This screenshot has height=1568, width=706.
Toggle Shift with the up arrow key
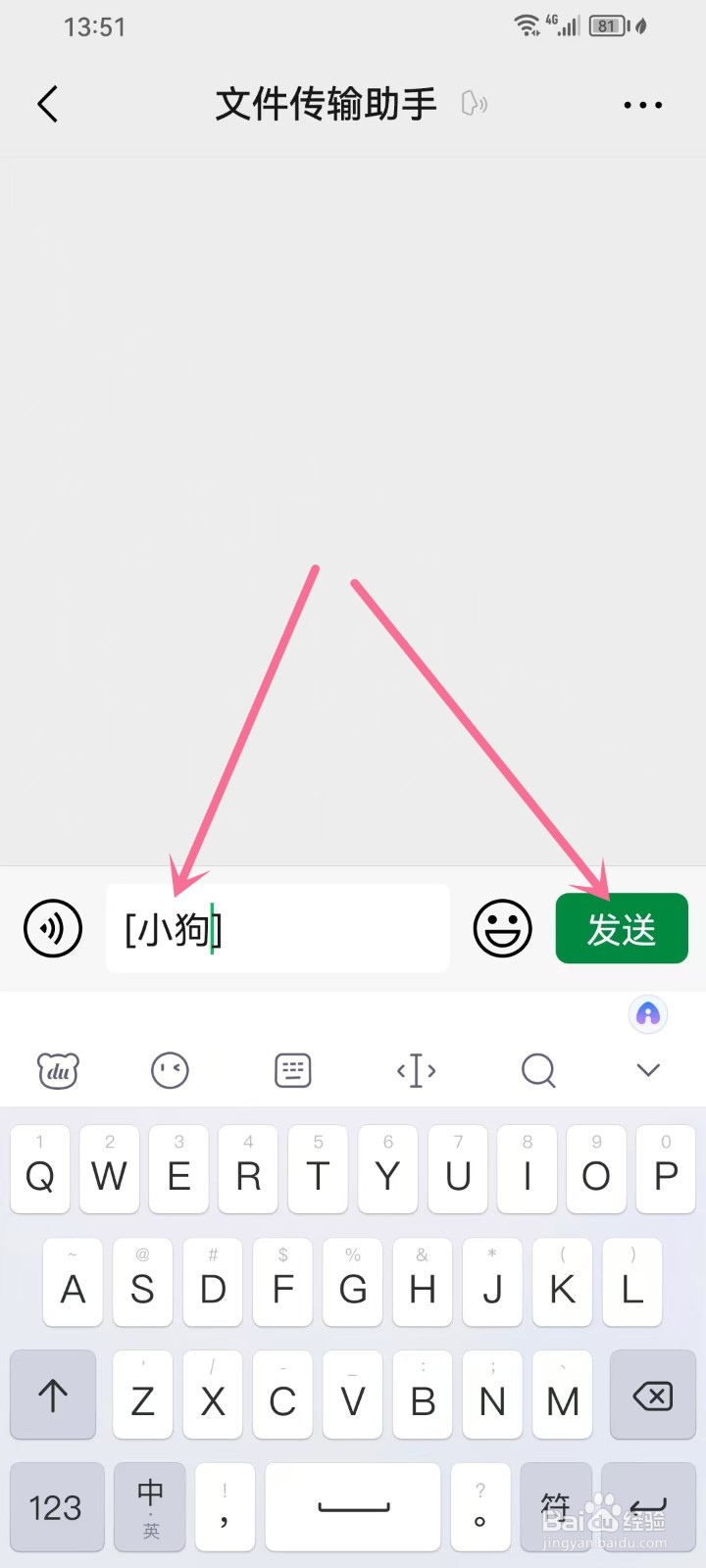coord(53,1395)
